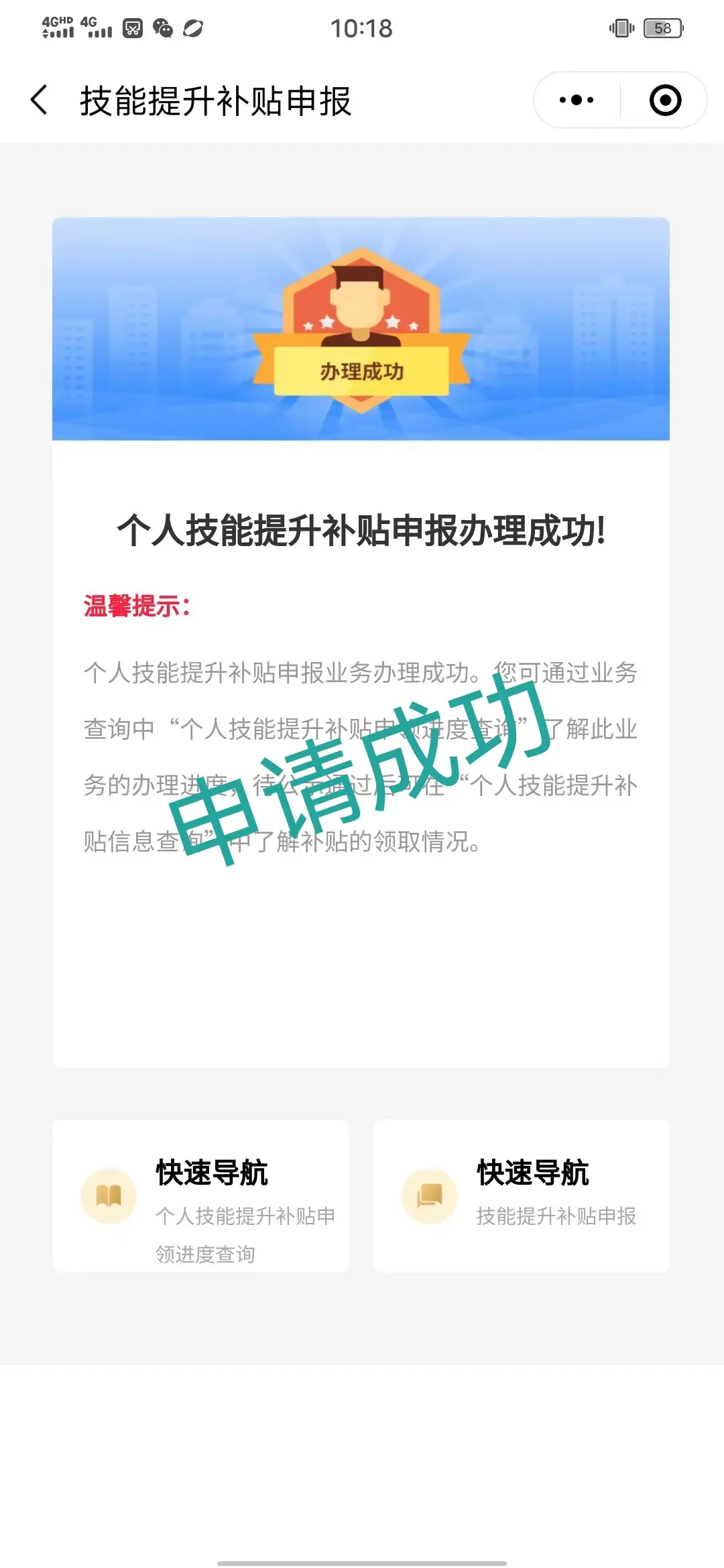Close the mini program with the circle button
This screenshot has height=1568, width=724.
[x=665, y=101]
